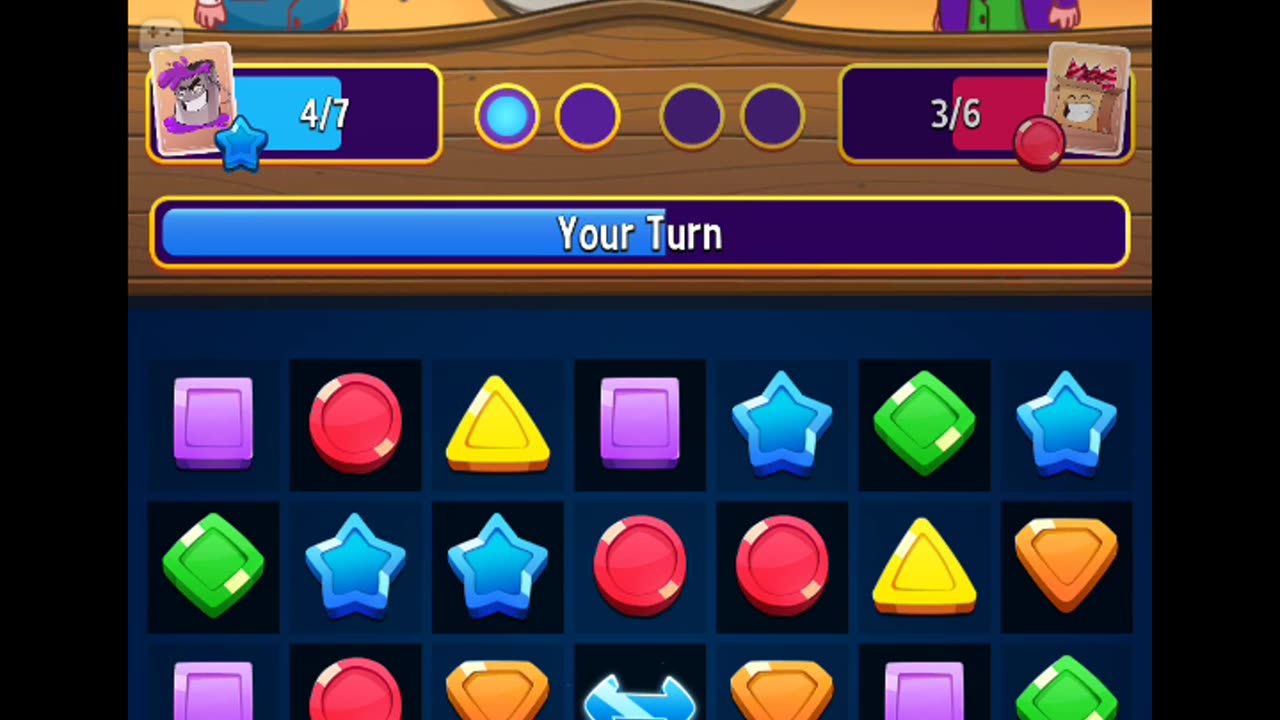Select the blue double-arrow special gem

pyautogui.click(x=640, y=696)
